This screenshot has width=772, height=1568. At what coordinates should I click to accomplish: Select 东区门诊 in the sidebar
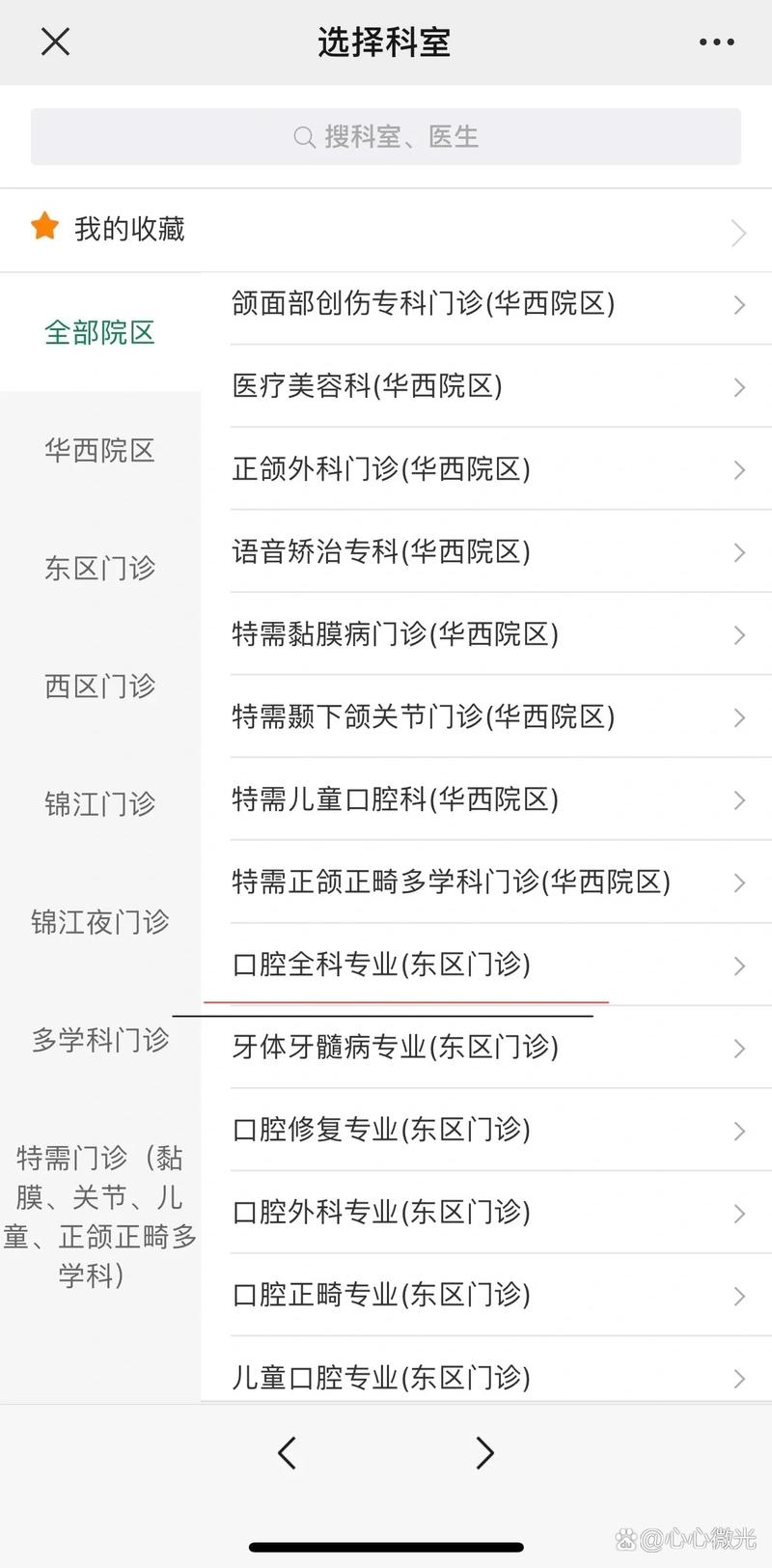(99, 569)
